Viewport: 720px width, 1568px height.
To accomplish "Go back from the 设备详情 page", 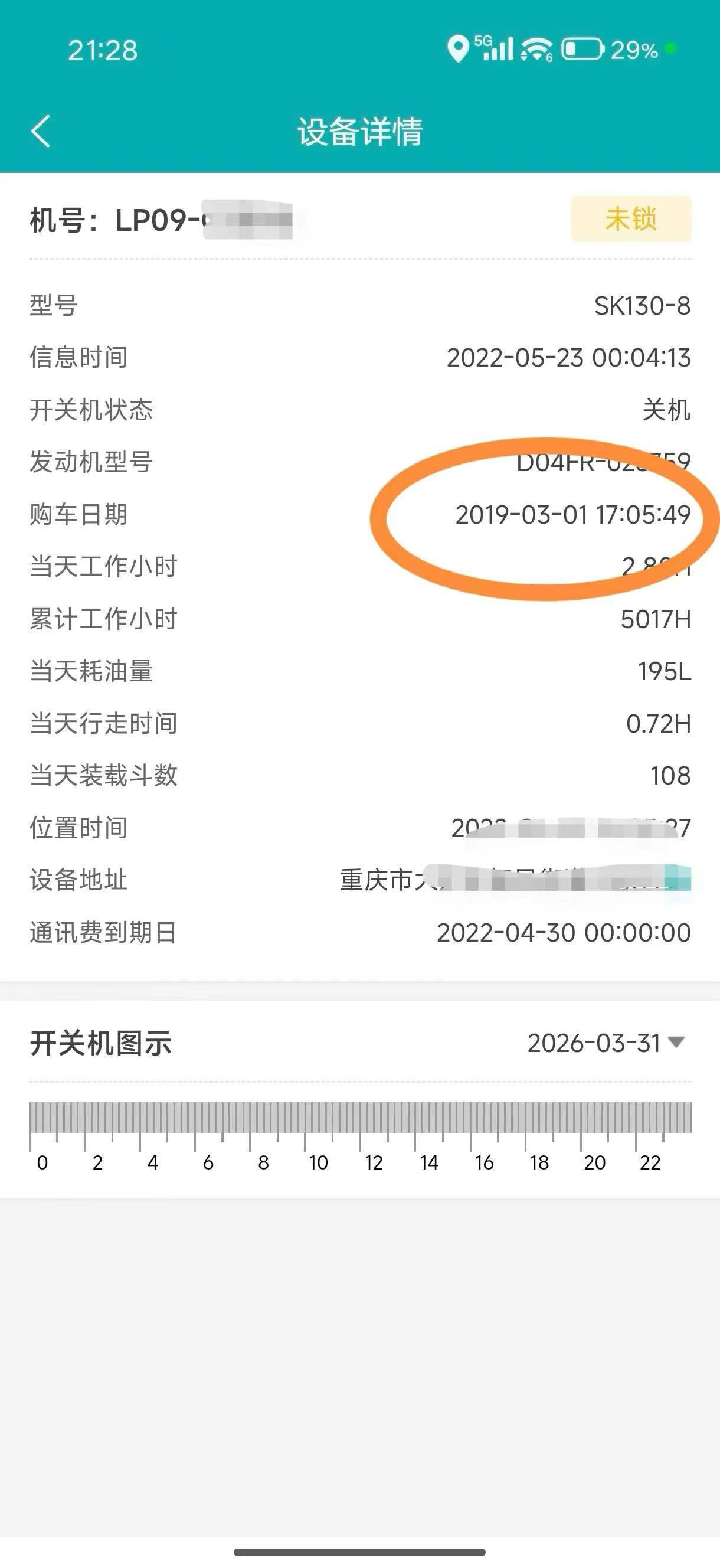I will [41, 132].
